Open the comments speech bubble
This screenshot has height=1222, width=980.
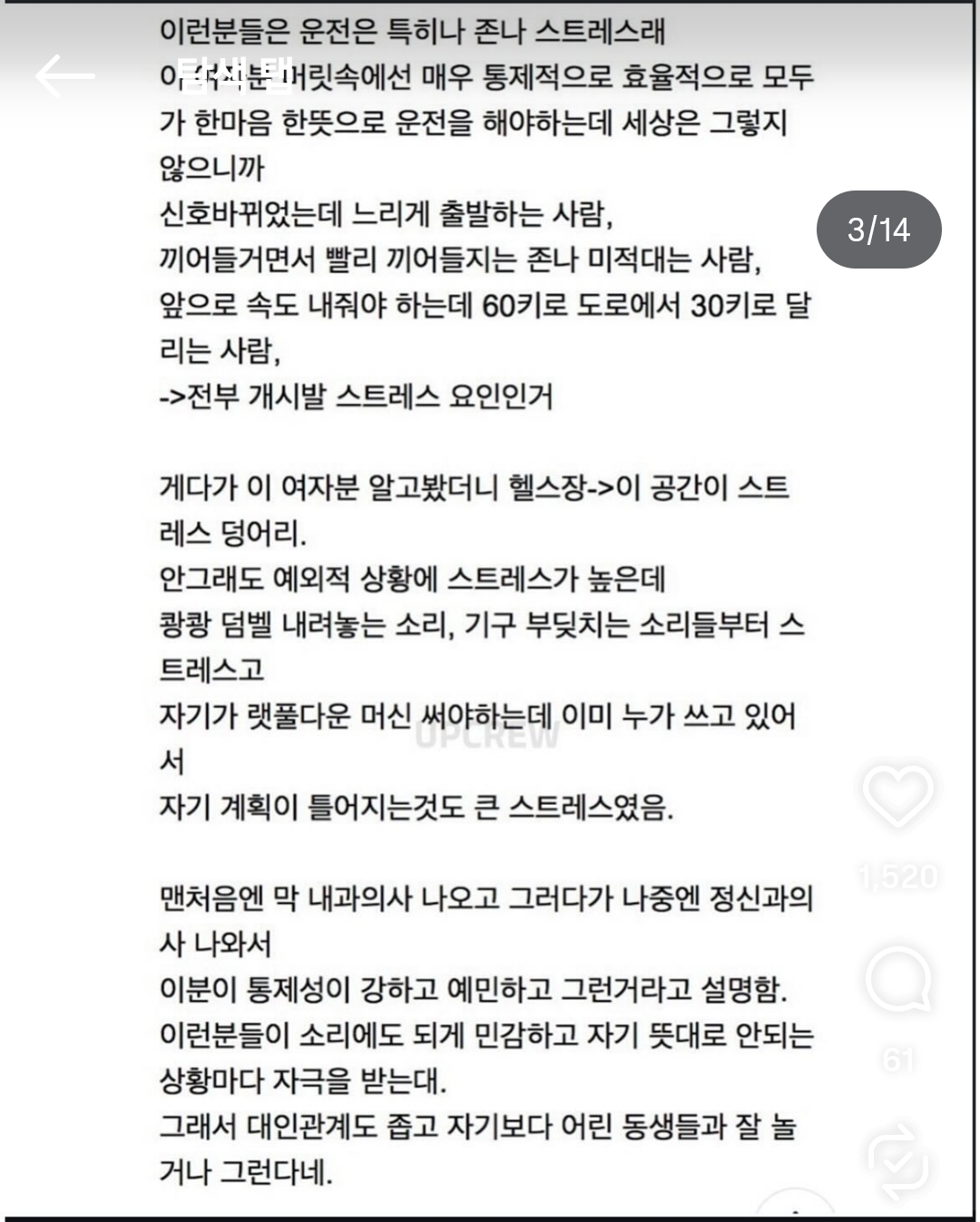click(x=898, y=979)
